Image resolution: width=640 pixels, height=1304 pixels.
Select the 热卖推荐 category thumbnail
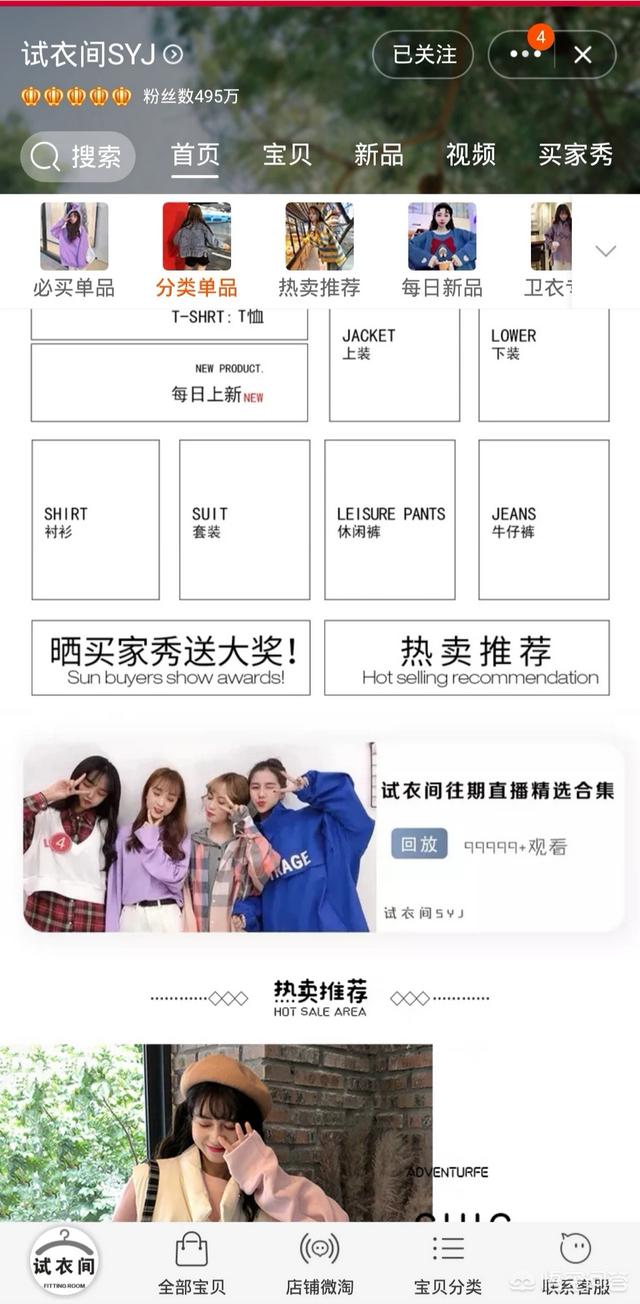tap(319, 250)
